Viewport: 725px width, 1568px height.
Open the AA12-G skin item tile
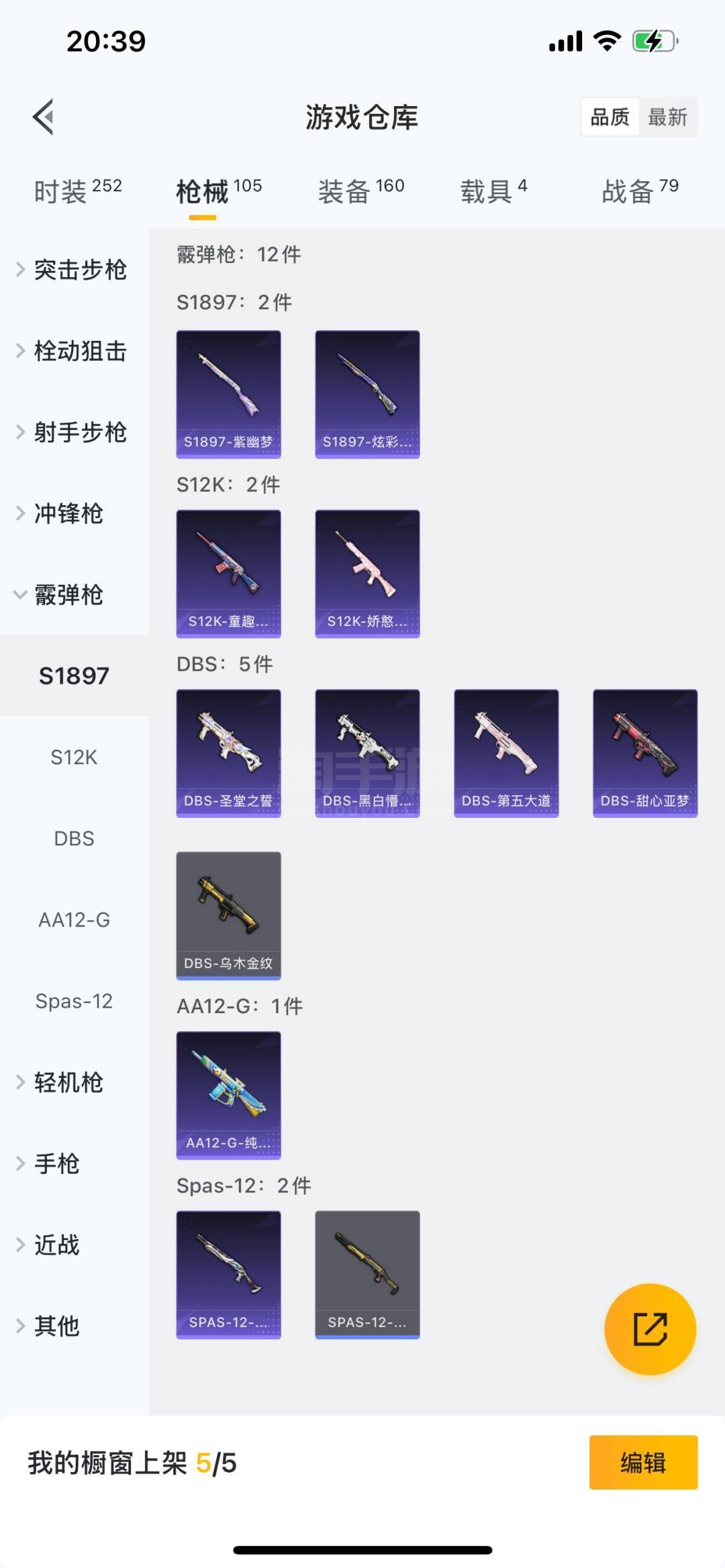[x=228, y=1095]
